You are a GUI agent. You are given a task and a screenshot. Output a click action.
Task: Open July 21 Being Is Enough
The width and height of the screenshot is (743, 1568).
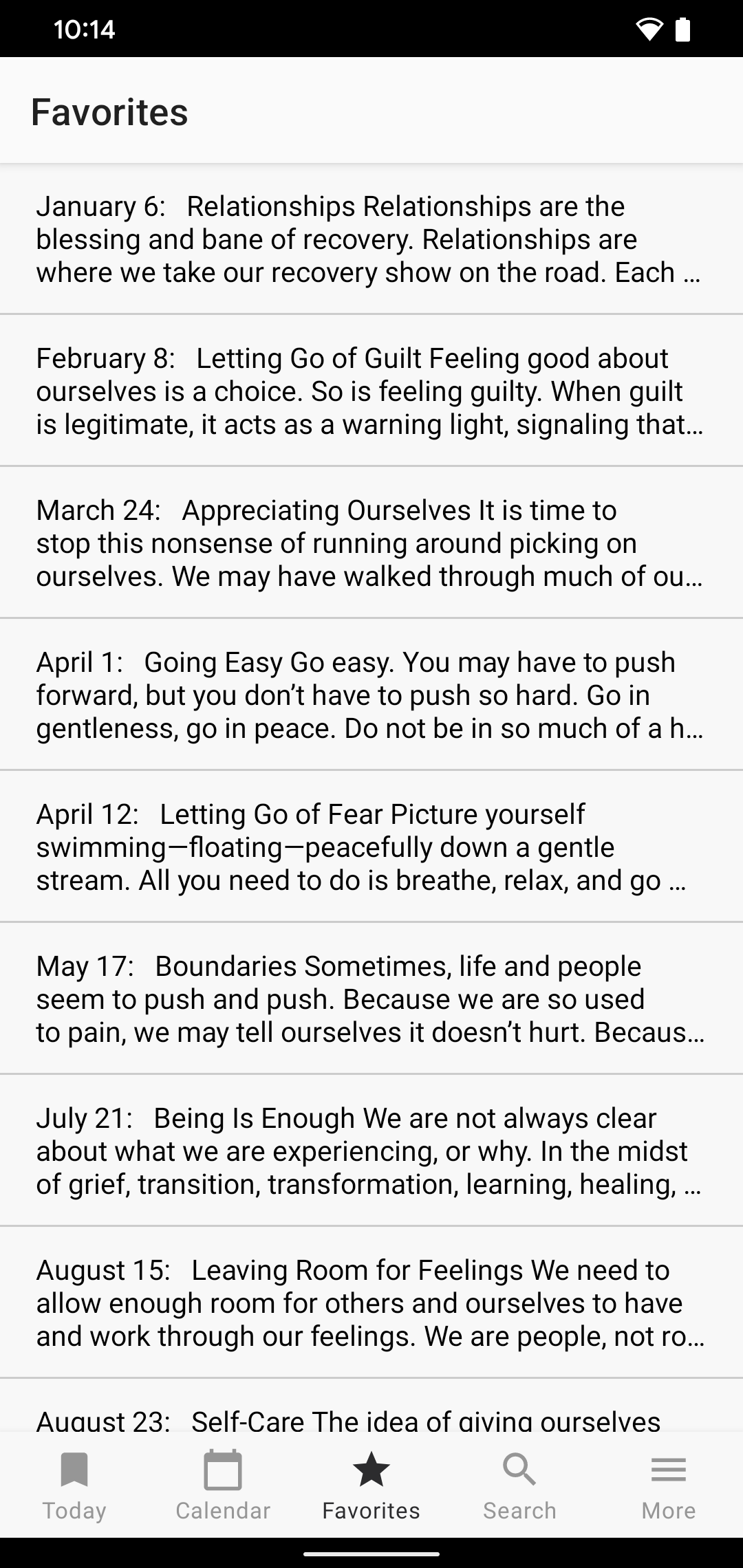pos(371,1151)
